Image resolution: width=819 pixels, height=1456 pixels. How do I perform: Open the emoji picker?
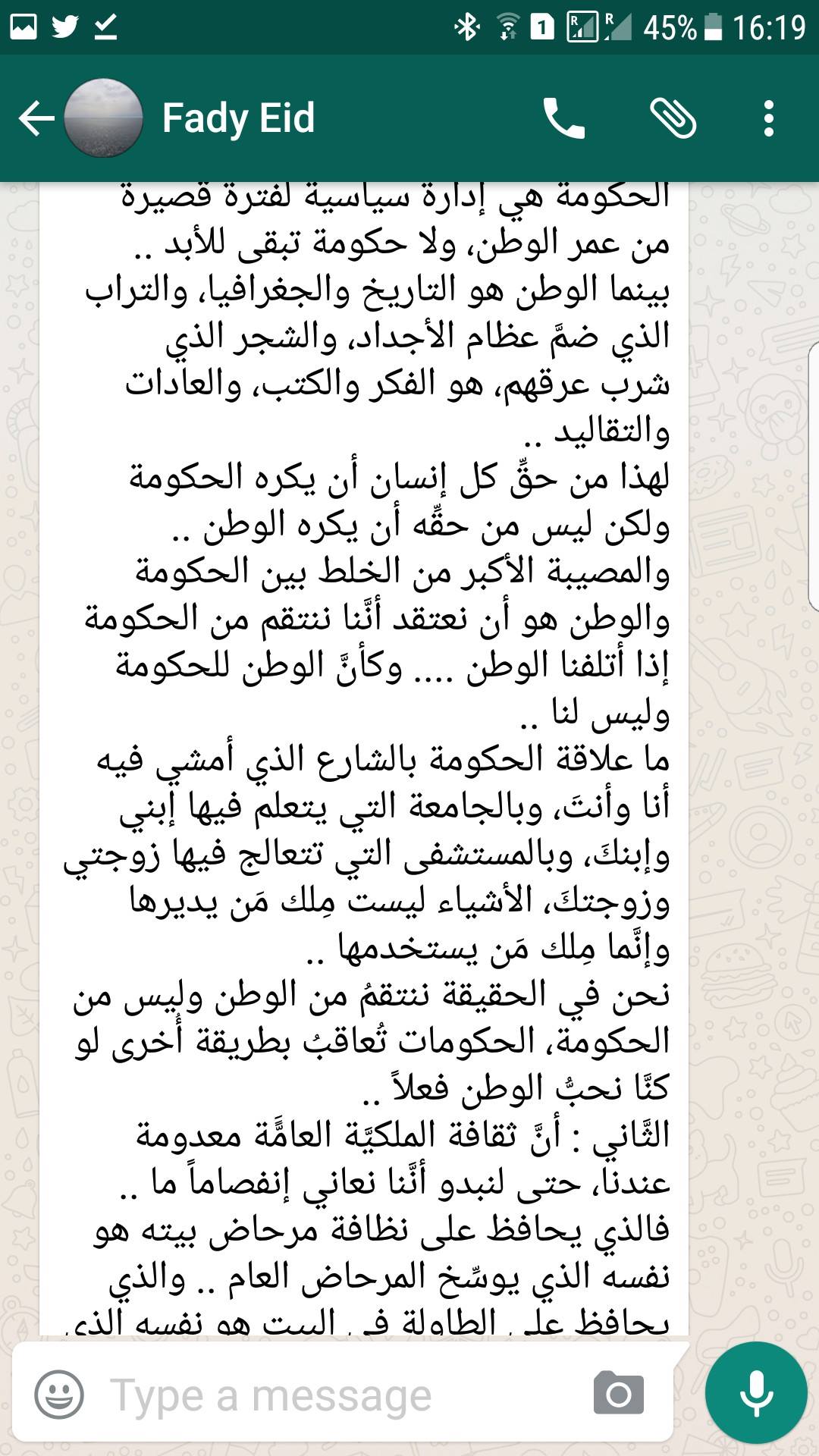pos(59,1395)
